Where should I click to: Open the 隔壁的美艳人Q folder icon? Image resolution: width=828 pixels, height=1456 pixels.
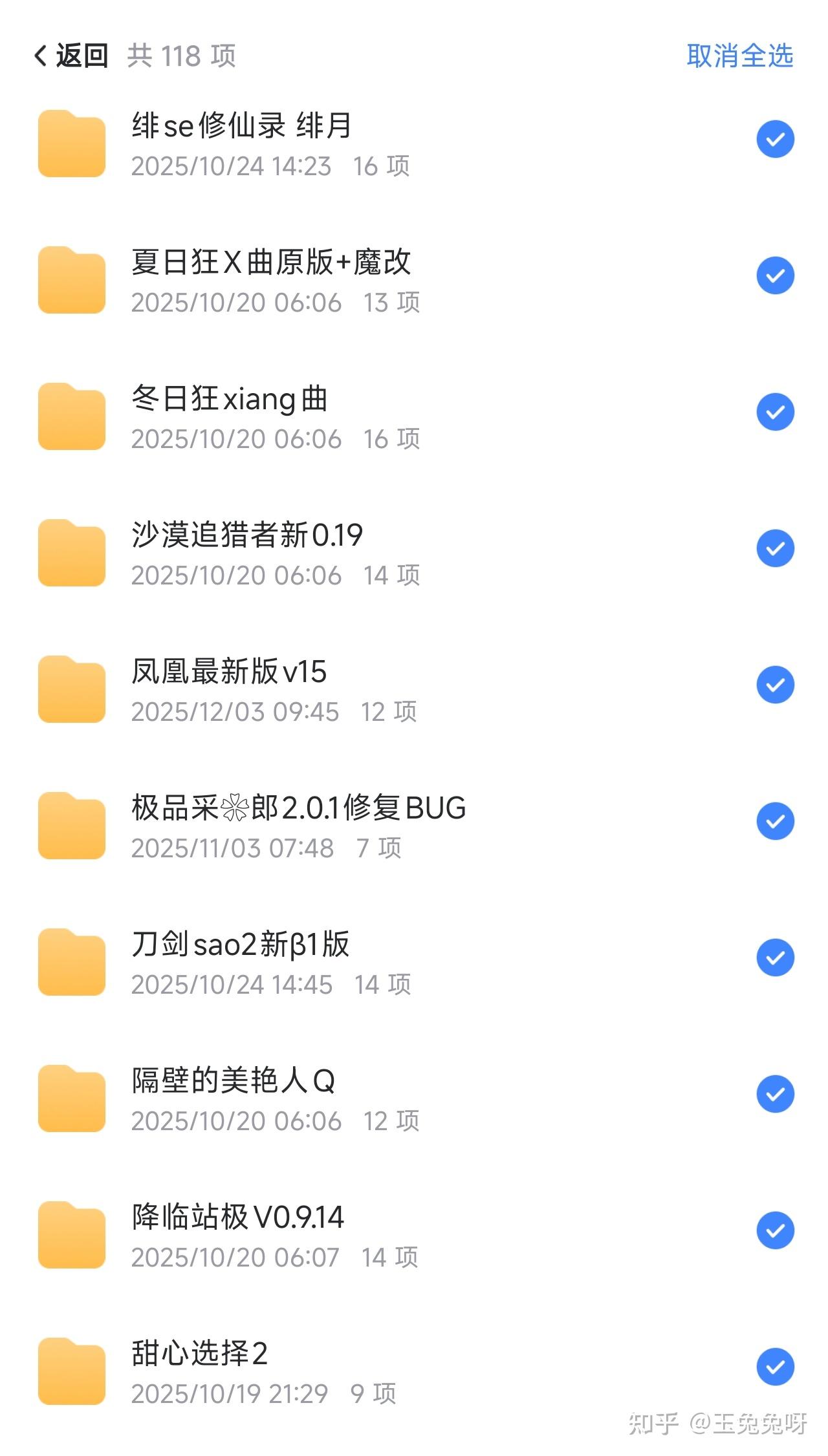(71, 1098)
